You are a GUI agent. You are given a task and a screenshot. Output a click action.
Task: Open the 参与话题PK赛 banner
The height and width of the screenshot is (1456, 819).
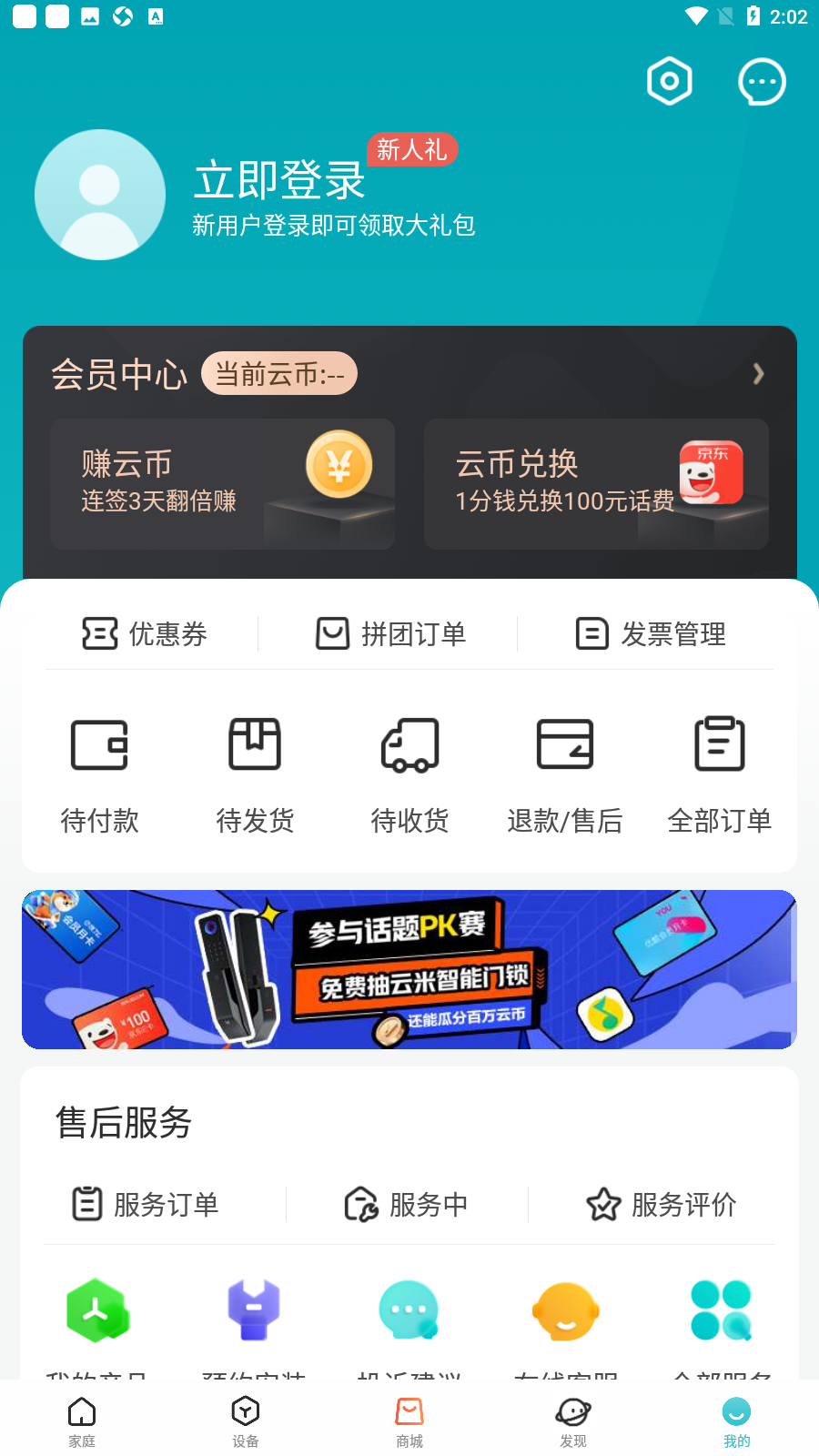point(409,969)
